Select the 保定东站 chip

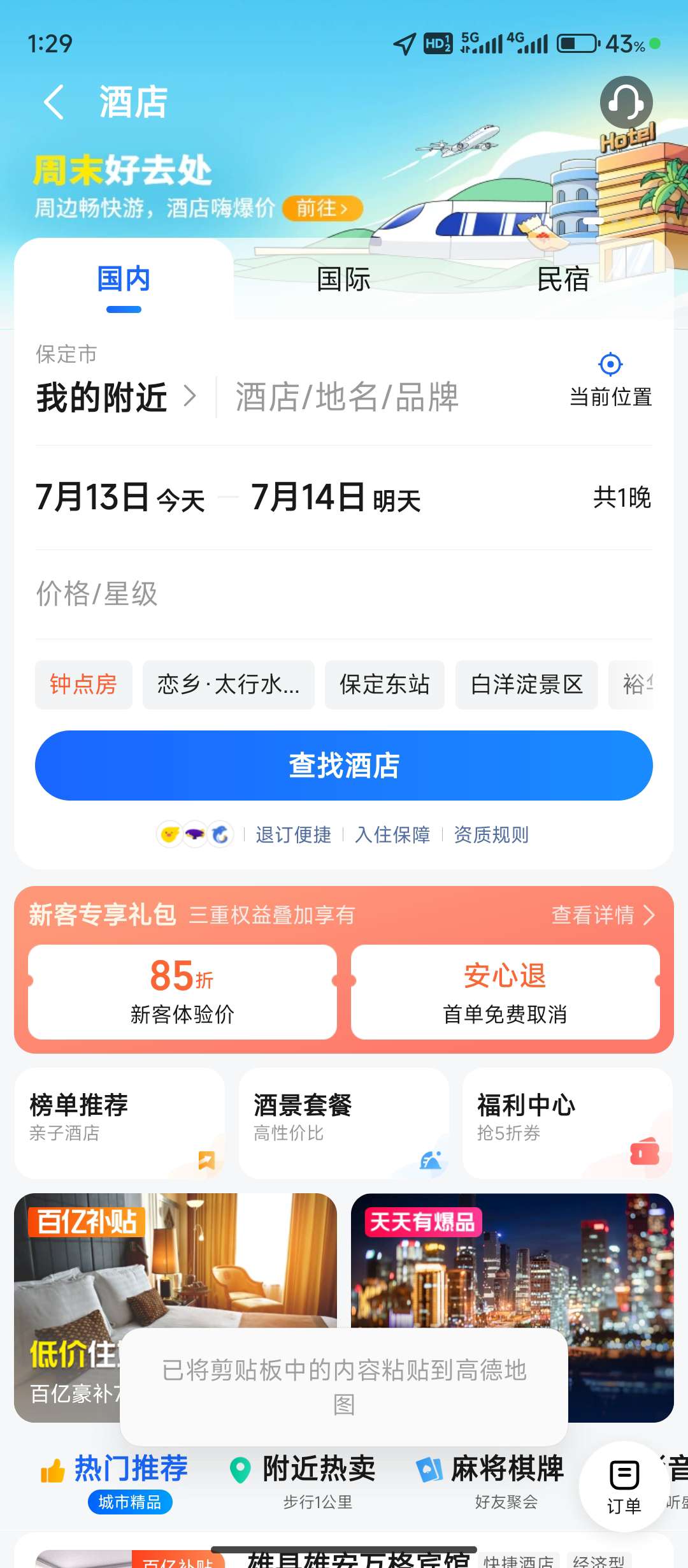(384, 685)
